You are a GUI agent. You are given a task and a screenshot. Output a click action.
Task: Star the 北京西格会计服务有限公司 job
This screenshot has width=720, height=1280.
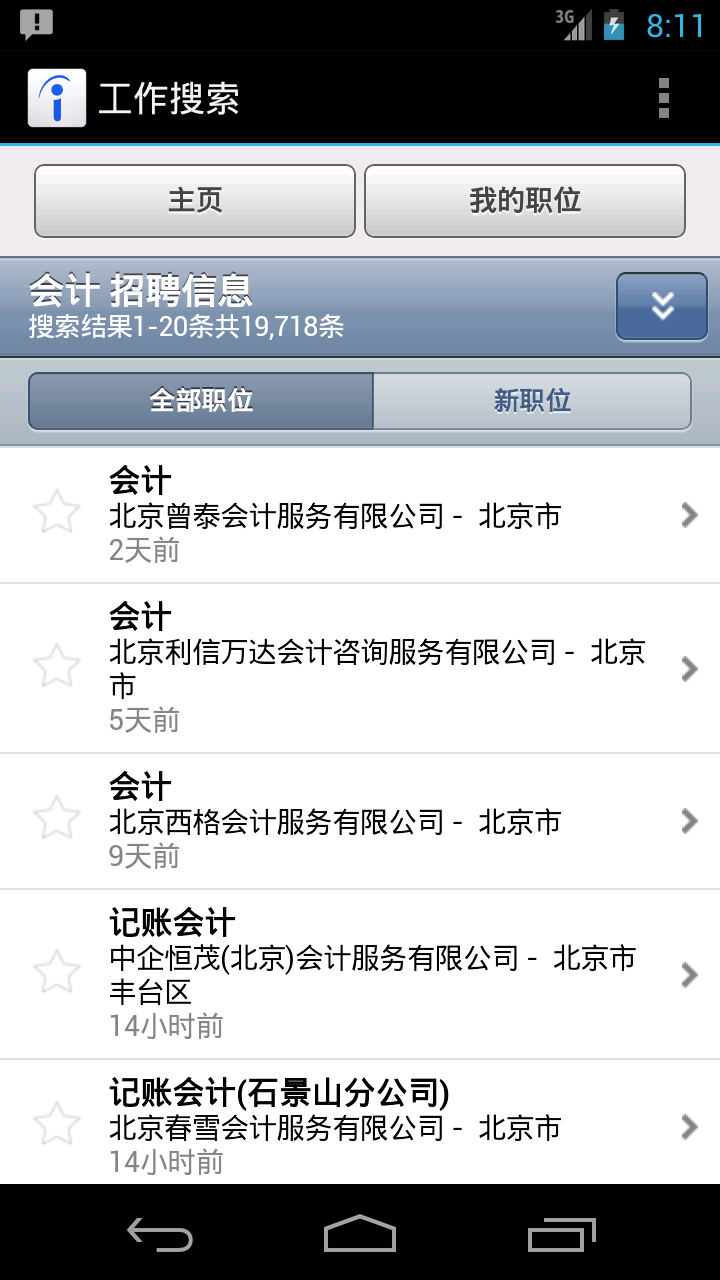click(x=57, y=819)
